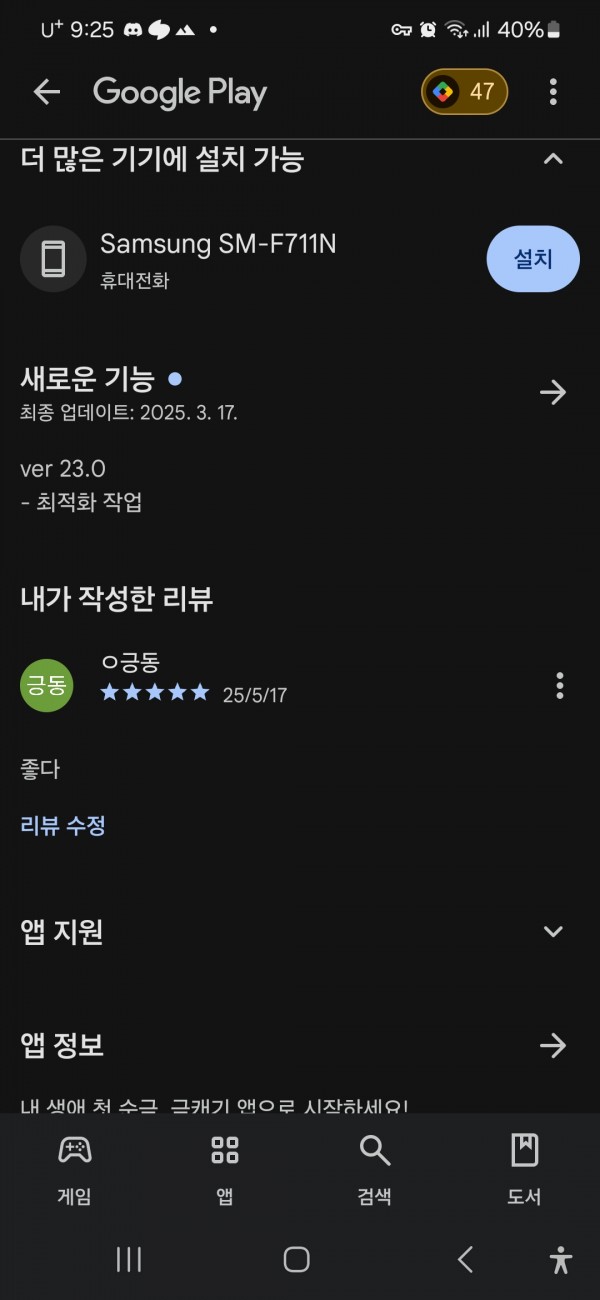Open the 새로운 기능 details arrow

(x=553, y=392)
